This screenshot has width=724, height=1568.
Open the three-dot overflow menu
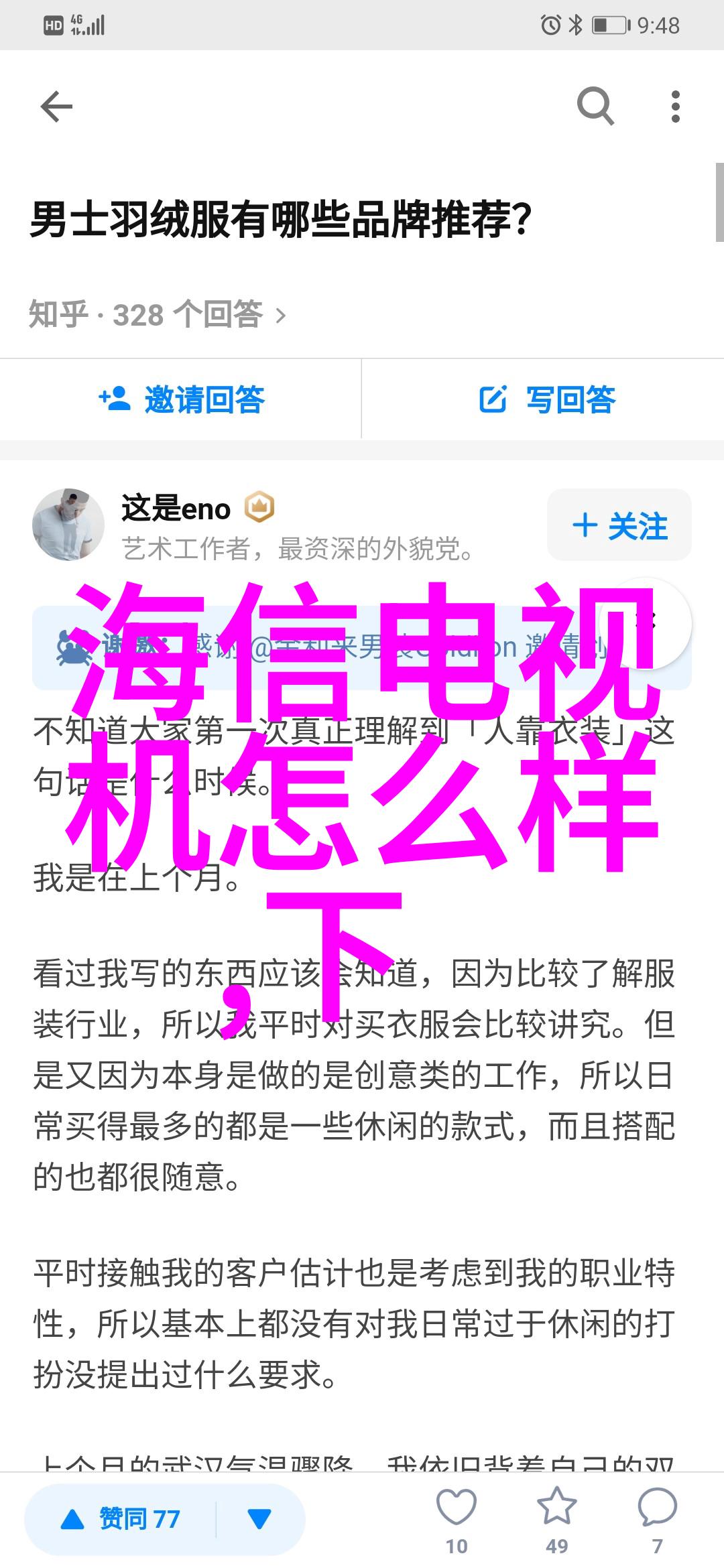[x=675, y=107]
